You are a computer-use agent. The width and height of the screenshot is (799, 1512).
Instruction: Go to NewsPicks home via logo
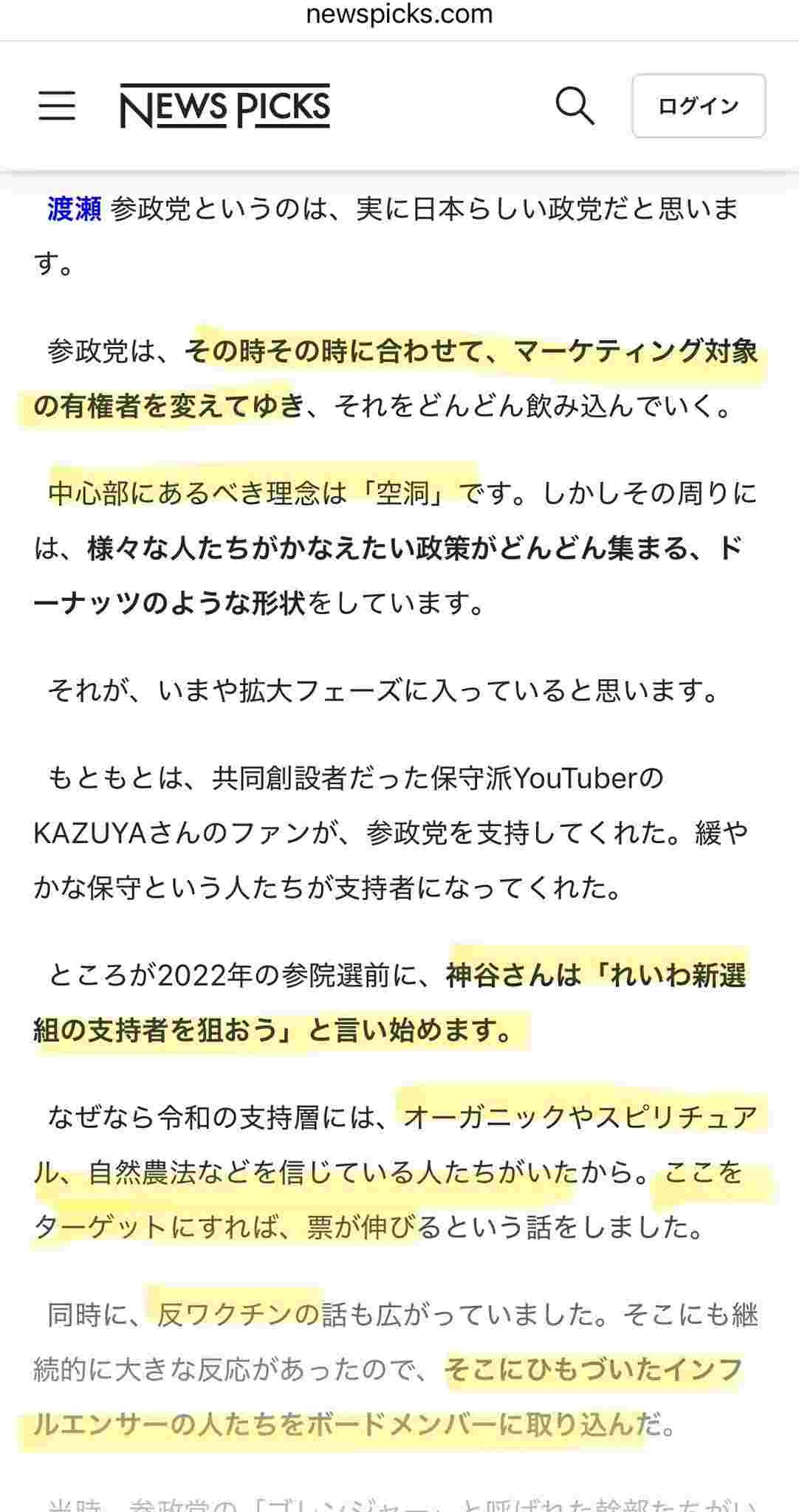pyautogui.click(x=225, y=107)
